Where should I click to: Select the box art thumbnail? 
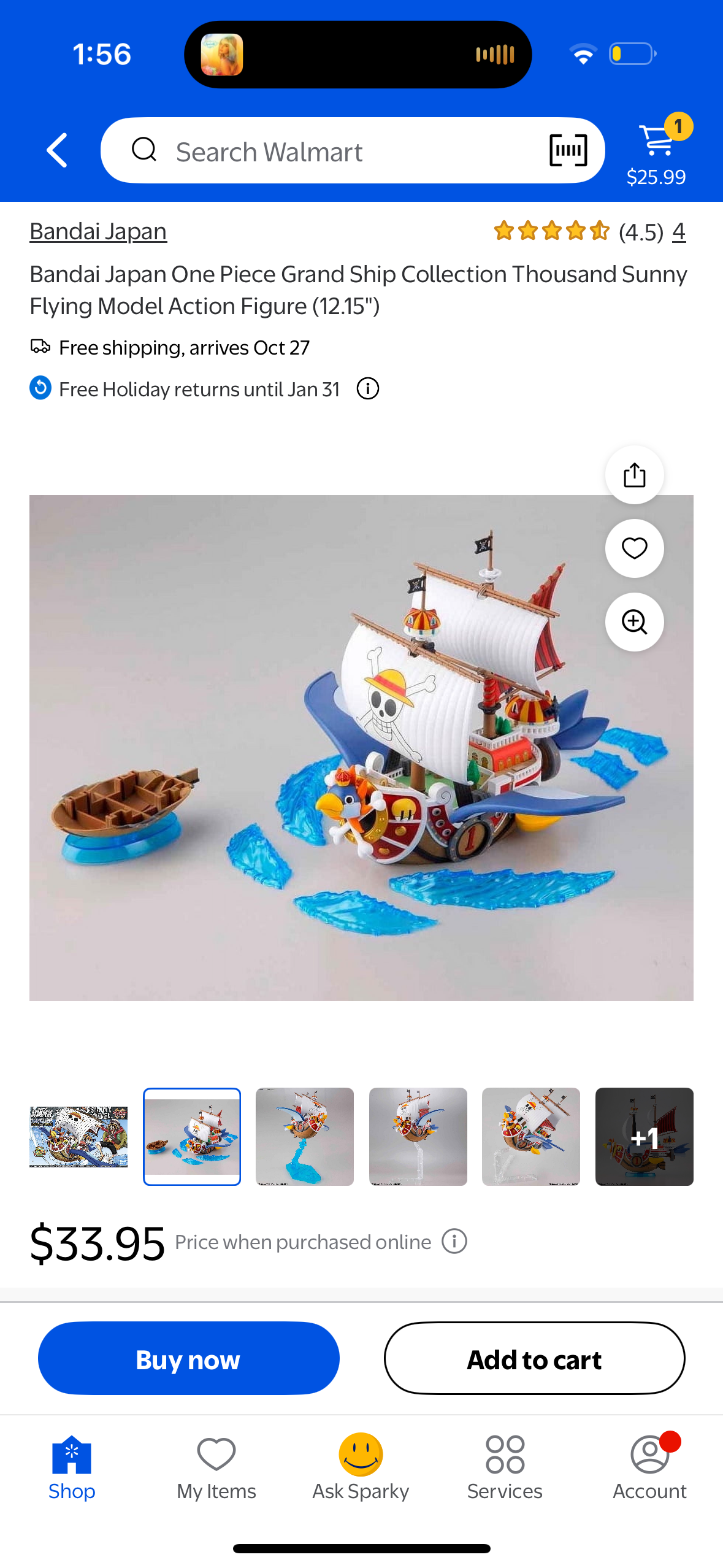point(78,1136)
